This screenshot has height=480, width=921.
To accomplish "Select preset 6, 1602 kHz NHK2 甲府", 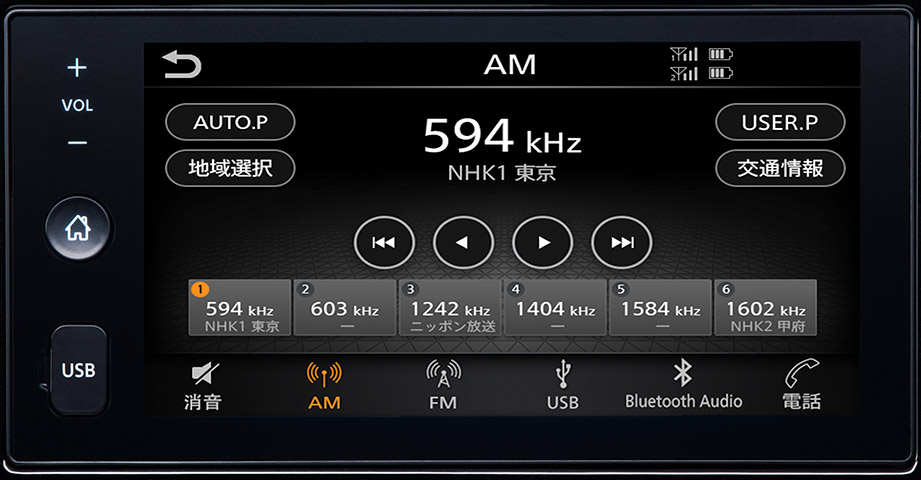I will [x=765, y=308].
